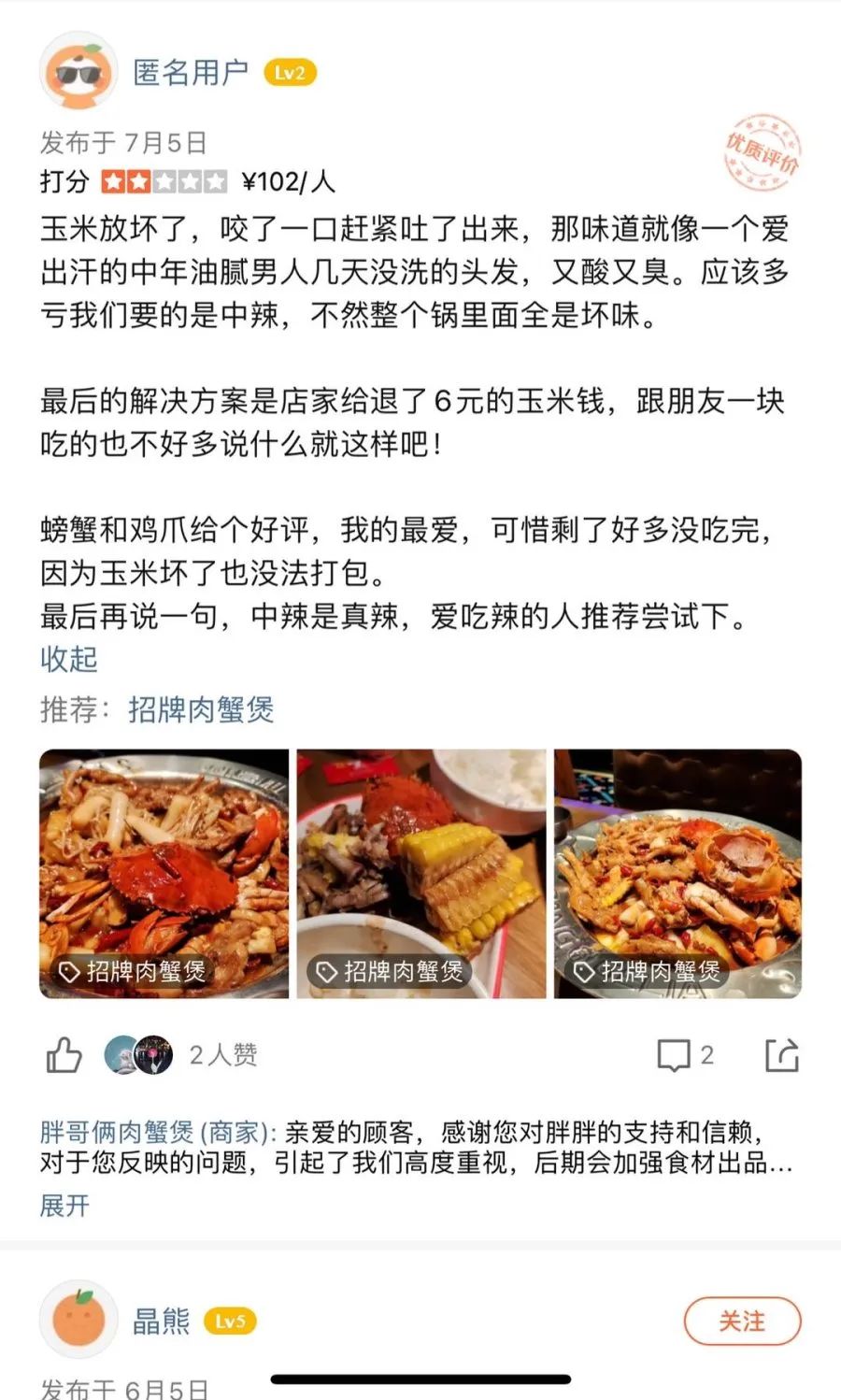
Task: Collapse the review text with 收起
Action: (68, 659)
